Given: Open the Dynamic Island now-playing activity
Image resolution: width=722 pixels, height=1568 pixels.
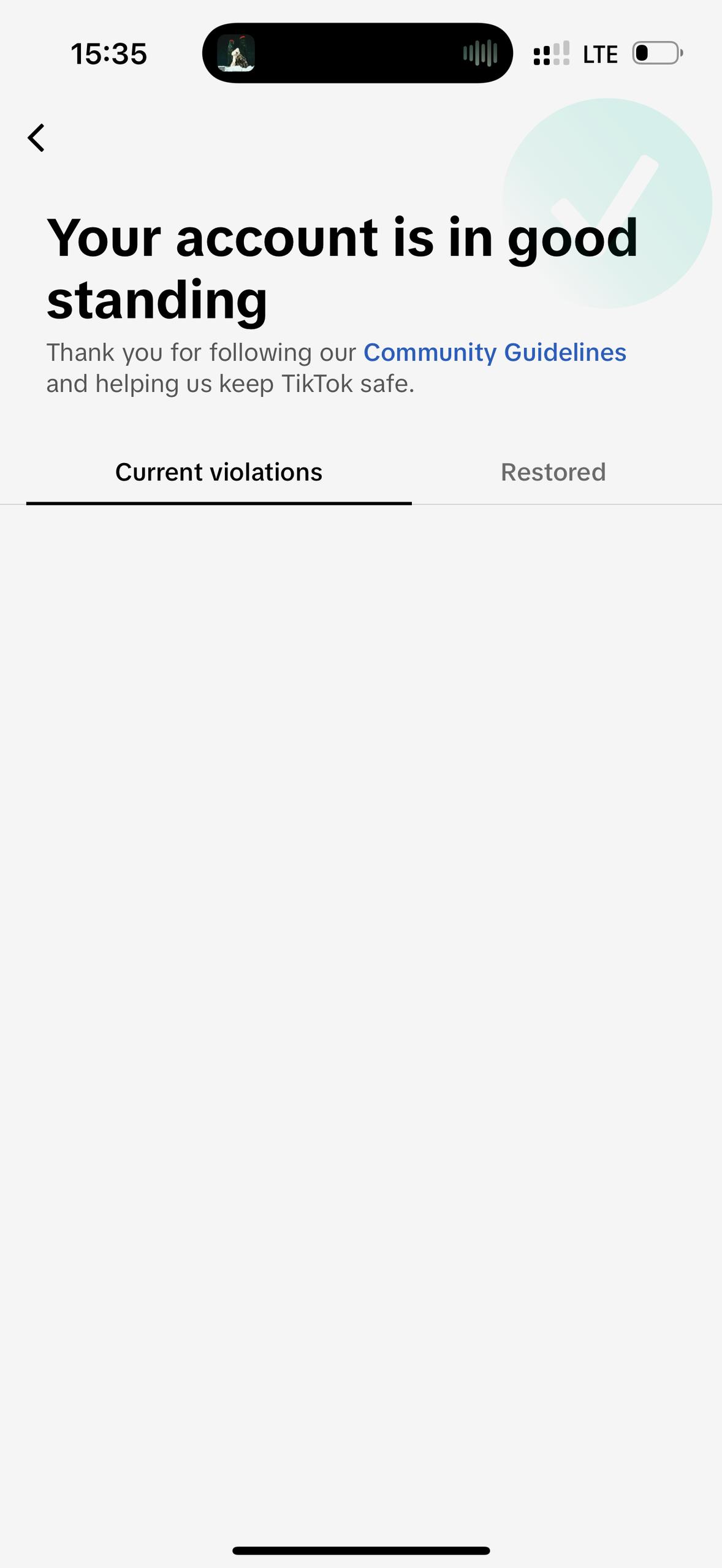Looking at the screenshot, I should [357, 53].
